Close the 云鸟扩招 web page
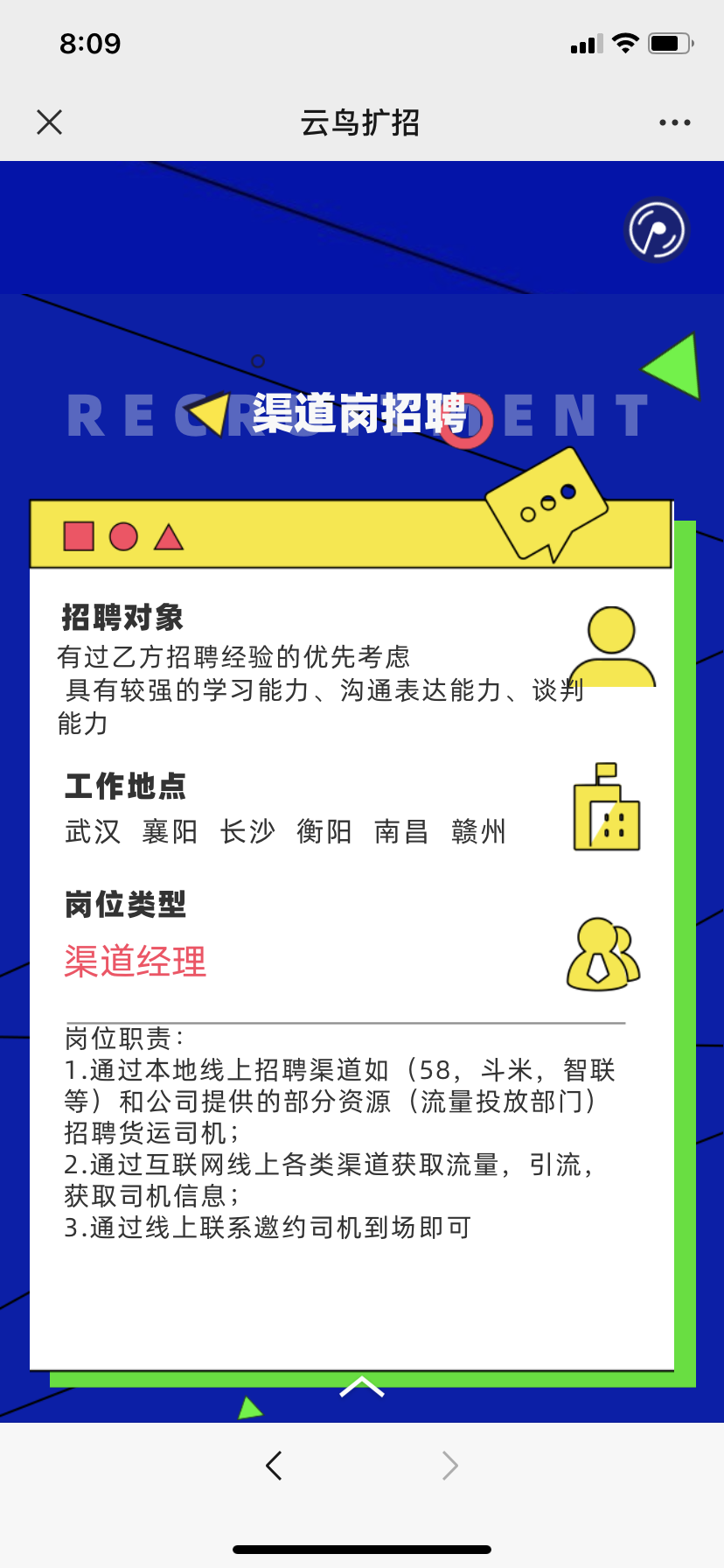Screen dimensions: 724x1568 pyautogui.click(x=50, y=122)
